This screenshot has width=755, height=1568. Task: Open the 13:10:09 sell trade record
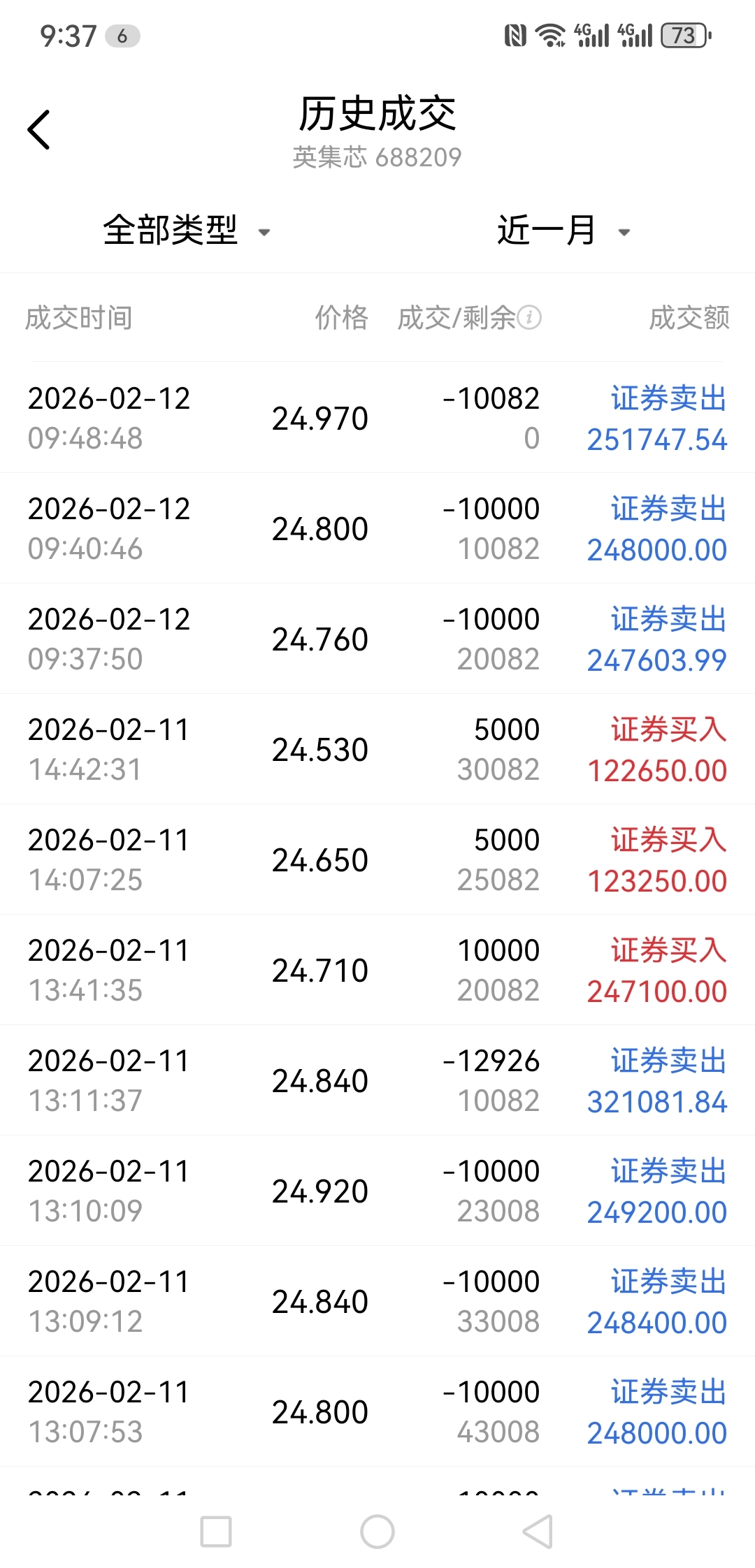[x=377, y=1191]
